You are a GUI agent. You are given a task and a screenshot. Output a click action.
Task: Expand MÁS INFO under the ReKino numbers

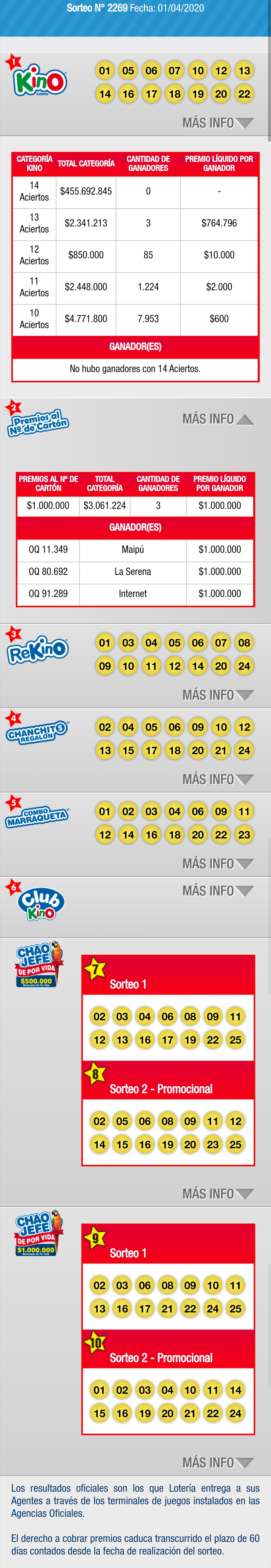(217, 695)
